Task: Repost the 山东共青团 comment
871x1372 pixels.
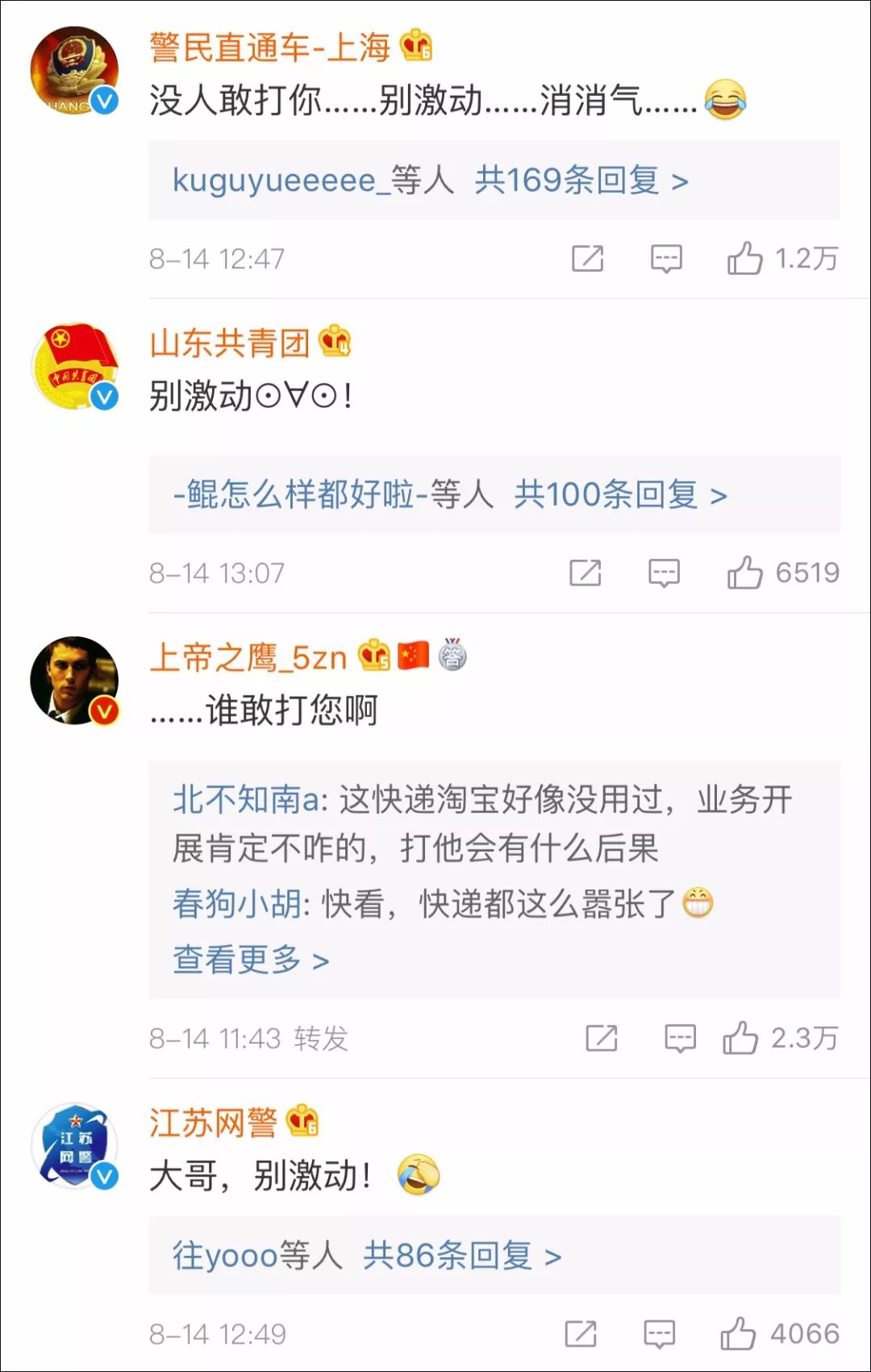Action: [x=585, y=573]
